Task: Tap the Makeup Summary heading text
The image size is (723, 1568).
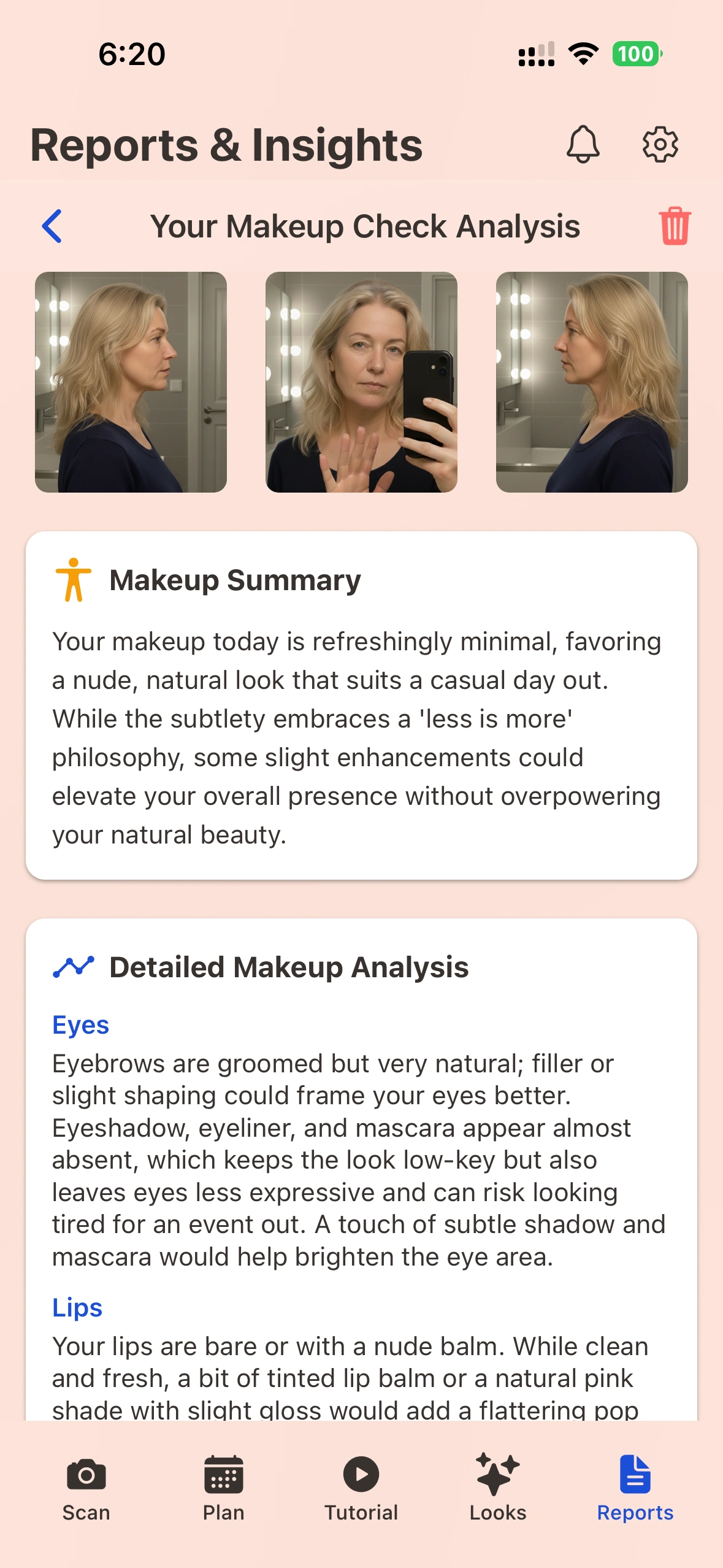Action: pyautogui.click(x=235, y=579)
